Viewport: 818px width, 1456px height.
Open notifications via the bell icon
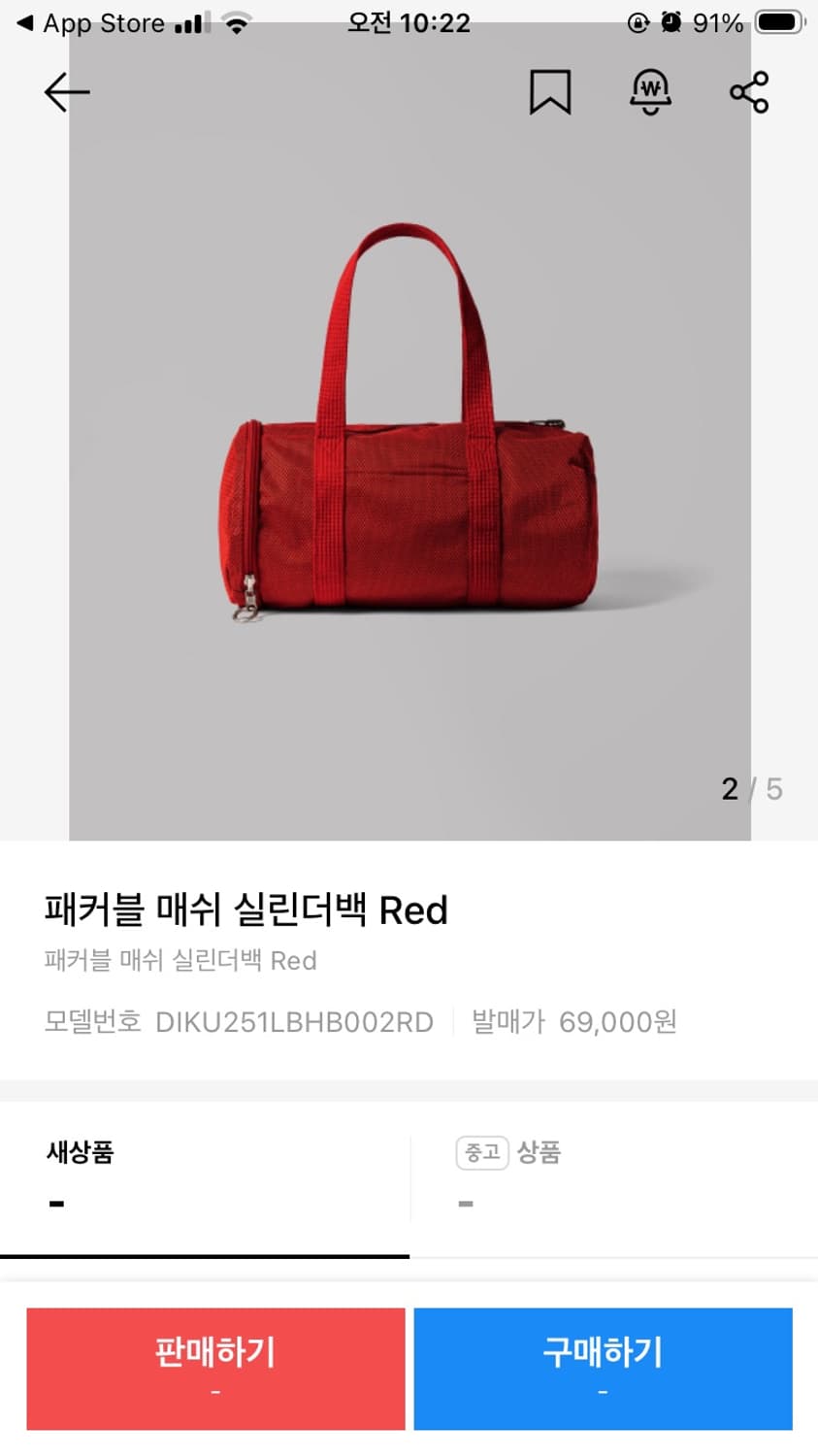pyautogui.click(x=650, y=91)
